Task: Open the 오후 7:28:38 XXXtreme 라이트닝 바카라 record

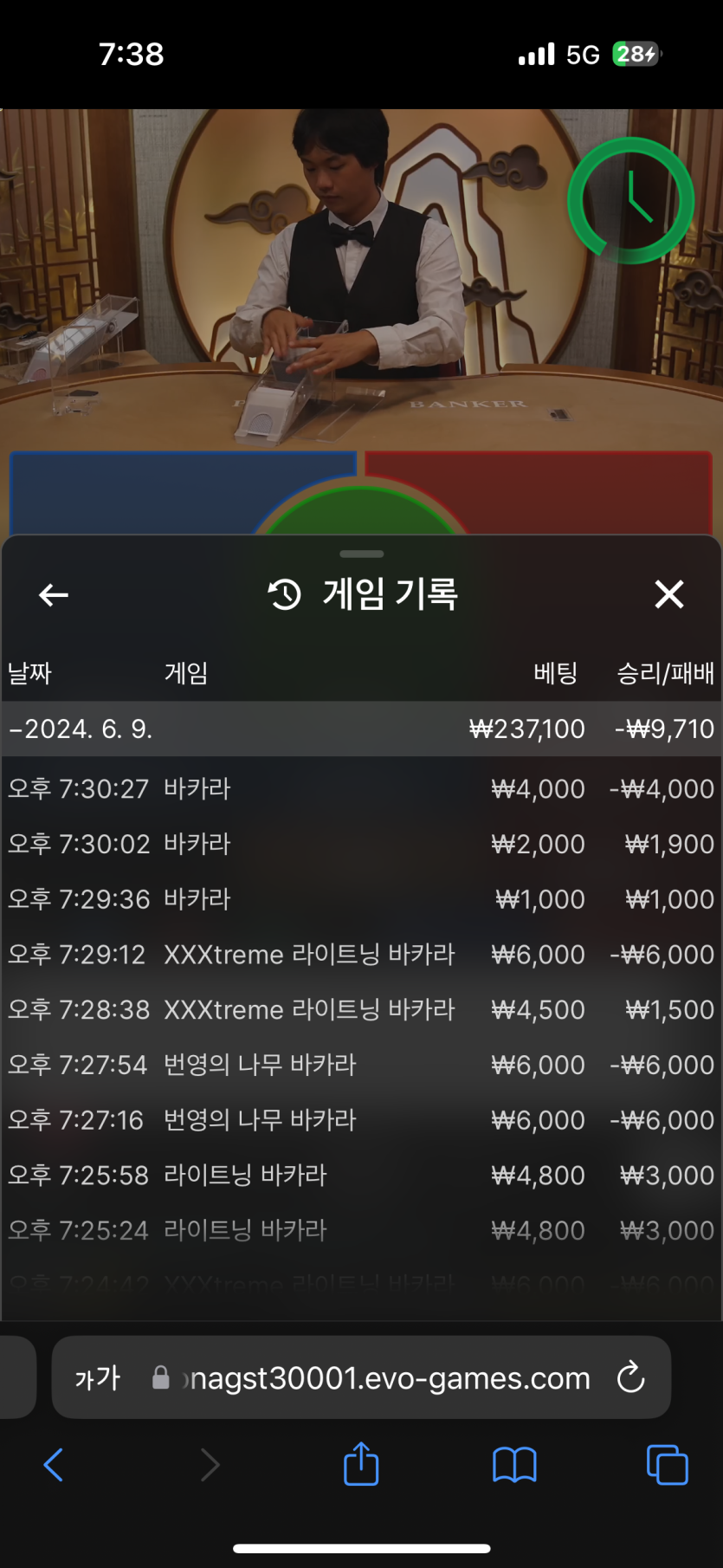Action: (x=360, y=1009)
